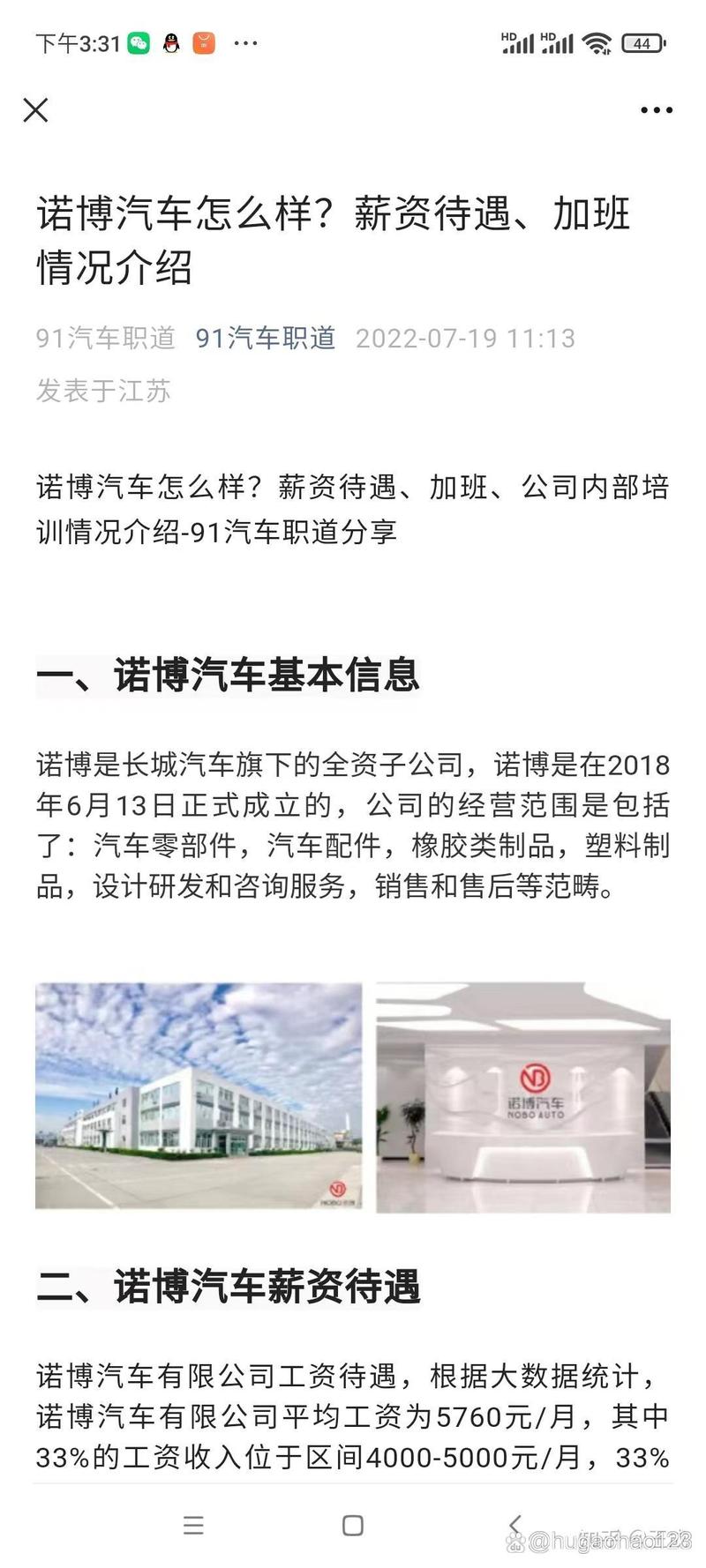
Task: Tap the QQ penguin icon in status bar
Action: click(171, 42)
